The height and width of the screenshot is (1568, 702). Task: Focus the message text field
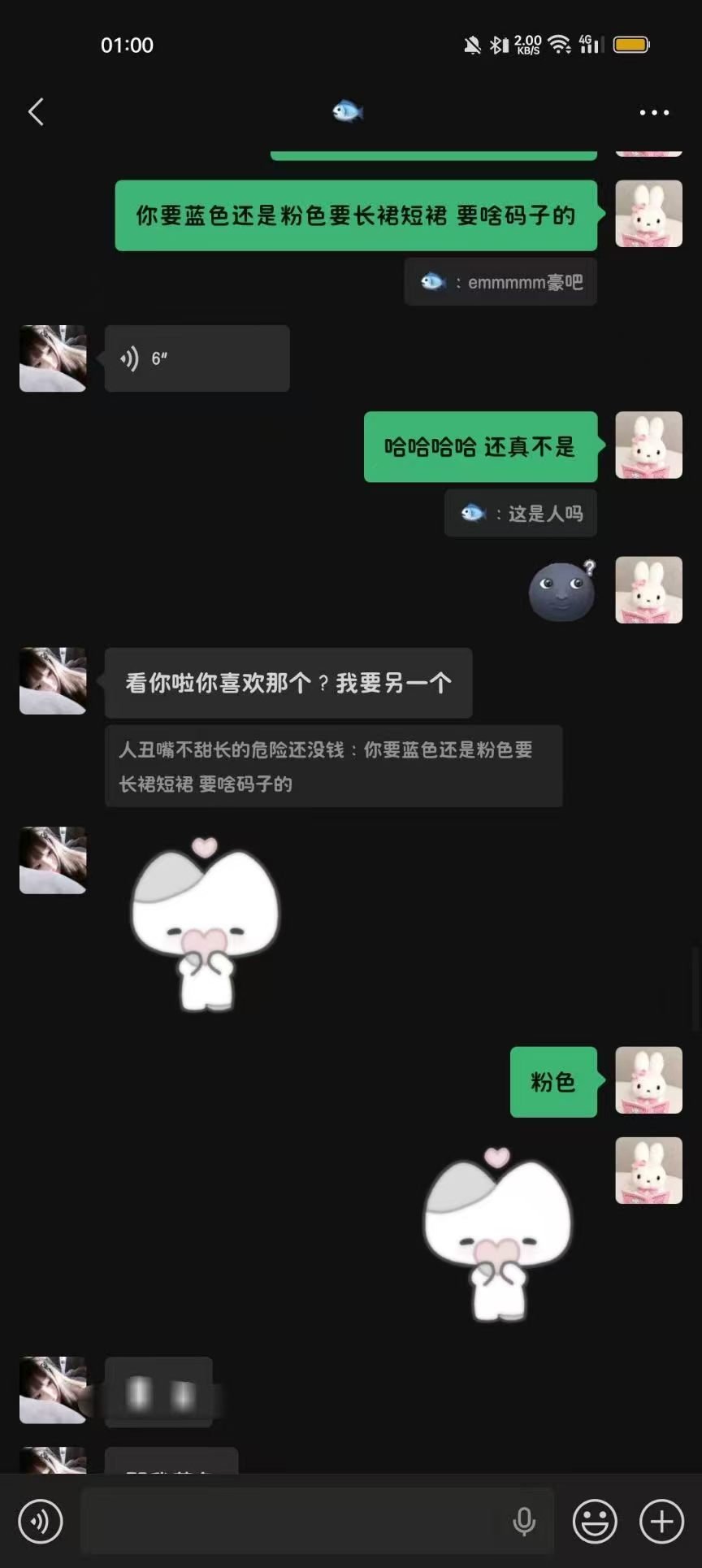tap(292, 1521)
